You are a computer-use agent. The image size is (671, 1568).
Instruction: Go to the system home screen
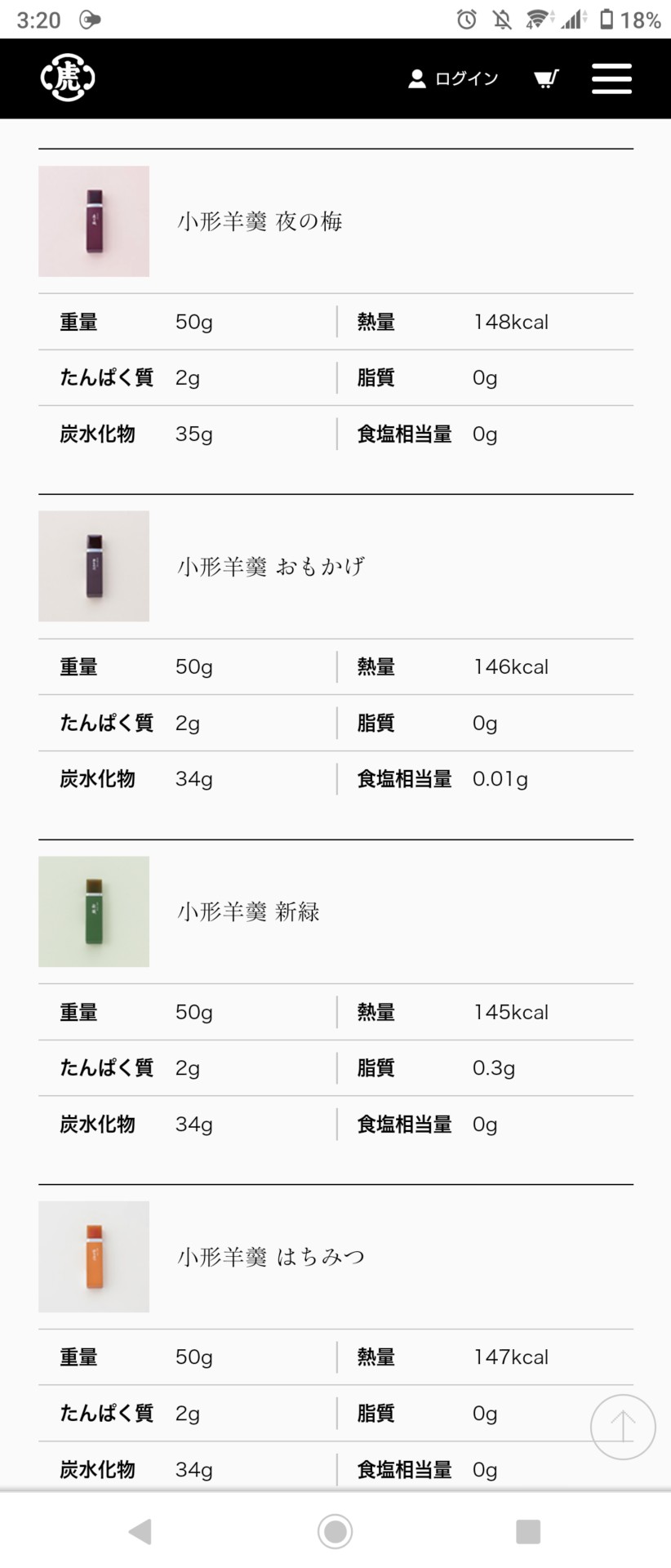(335, 1531)
